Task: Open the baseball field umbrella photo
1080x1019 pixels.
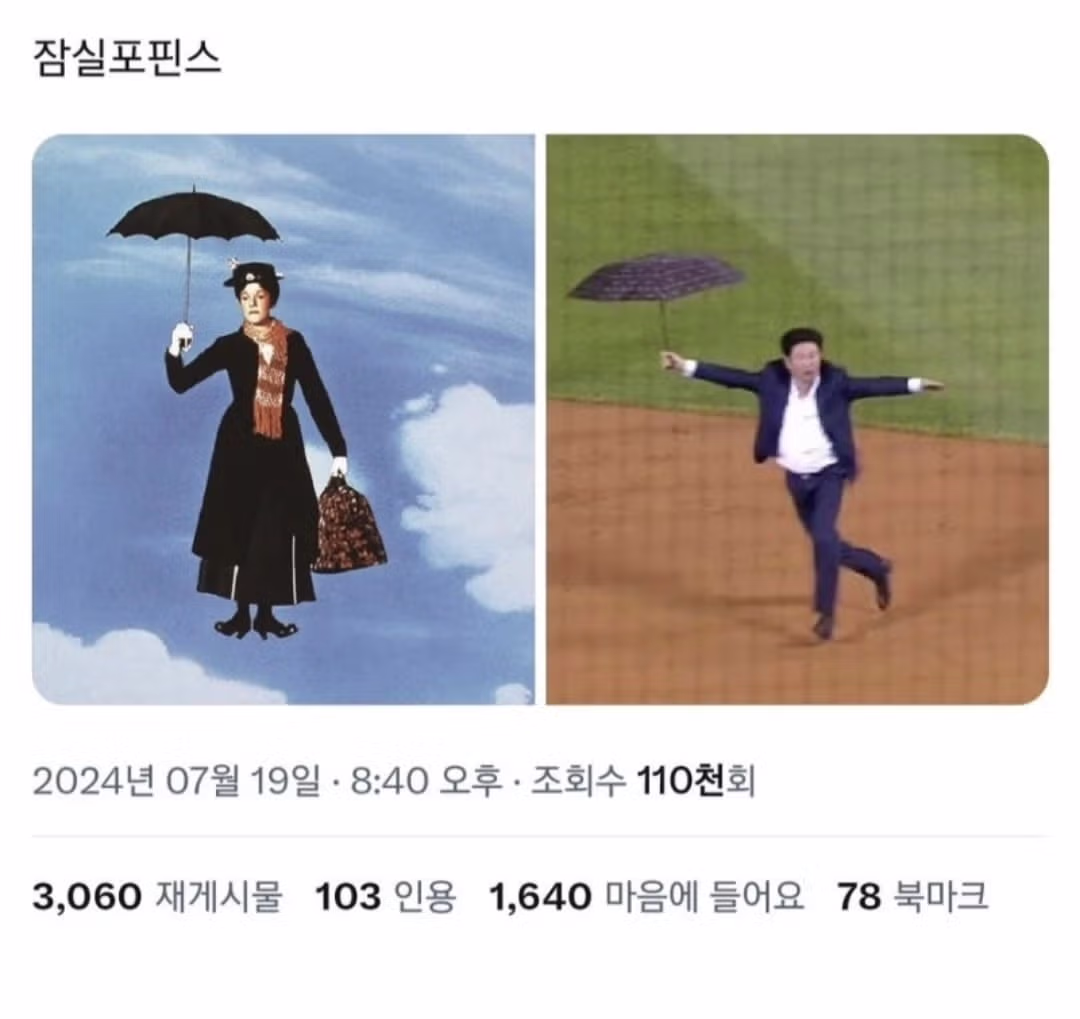Action: [797, 420]
